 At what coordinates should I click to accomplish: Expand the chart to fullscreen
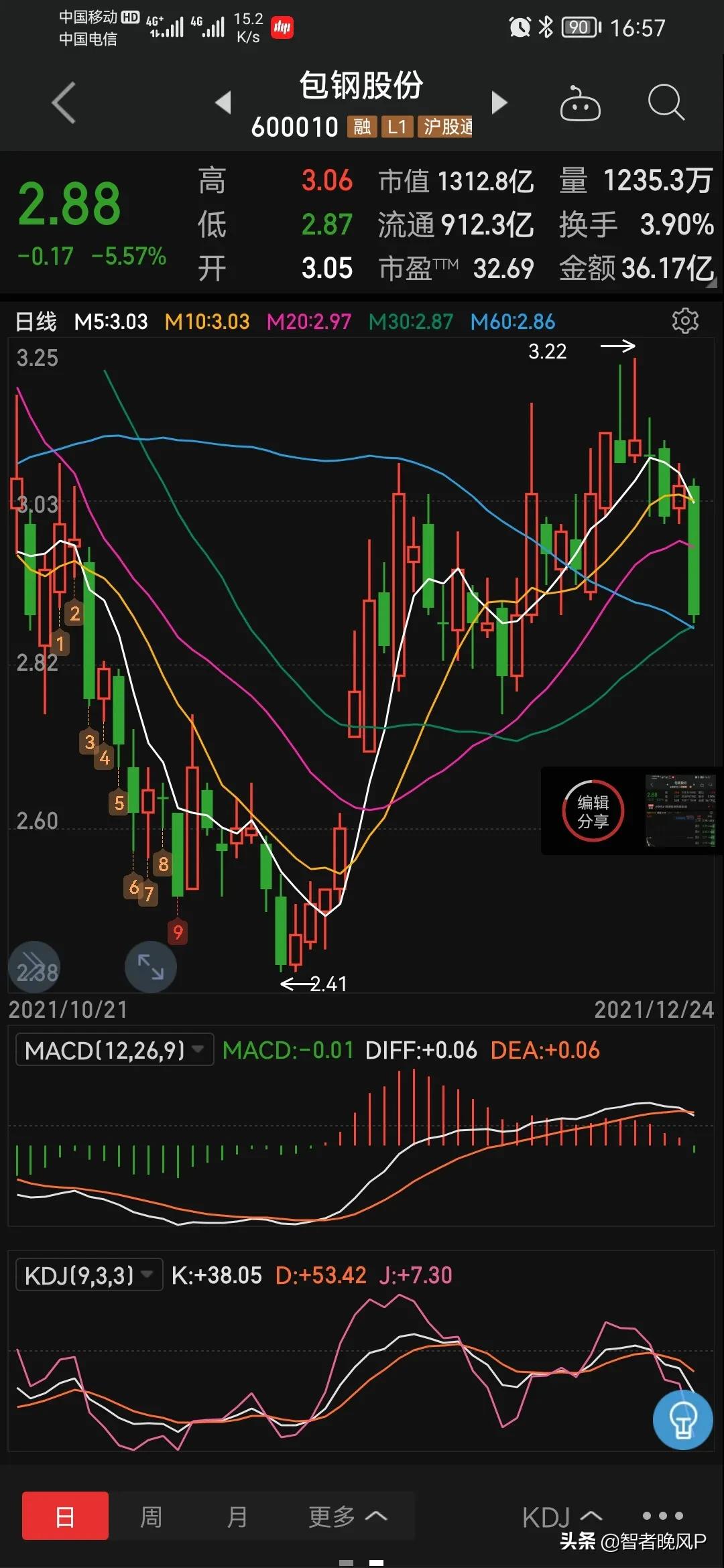coord(151,966)
